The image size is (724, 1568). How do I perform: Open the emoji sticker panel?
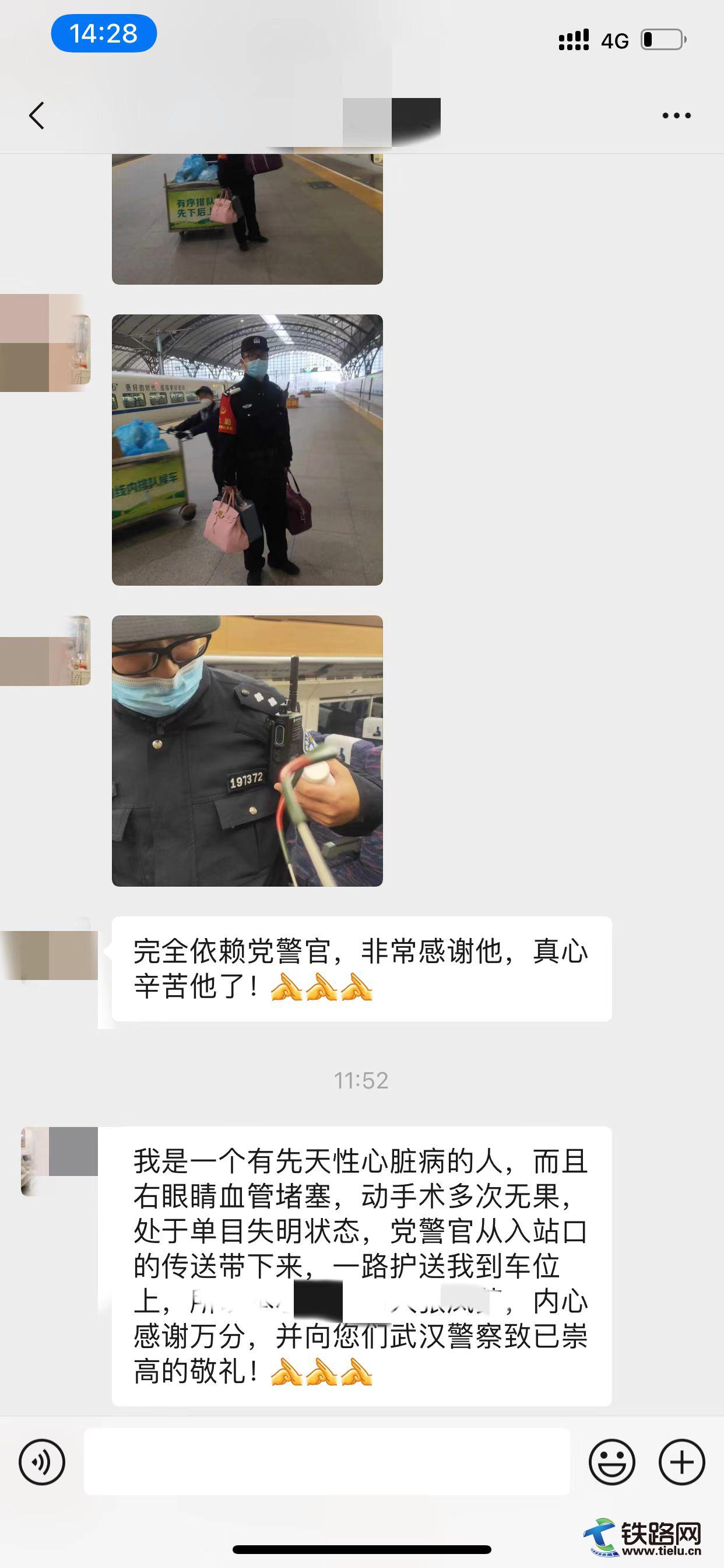[x=611, y=1461]
